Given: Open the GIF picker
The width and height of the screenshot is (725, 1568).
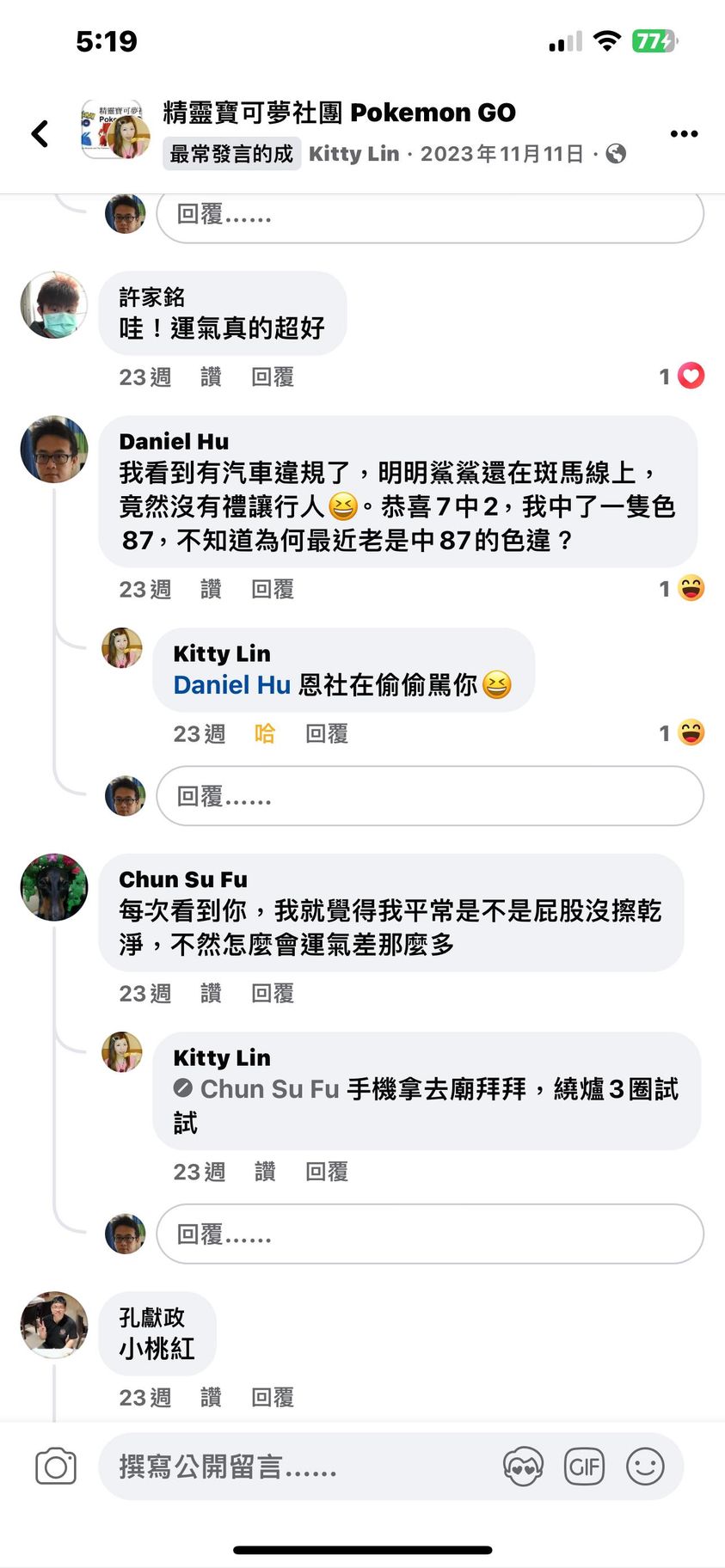Looking at the screenshot, I should [x=584, y=1467].
